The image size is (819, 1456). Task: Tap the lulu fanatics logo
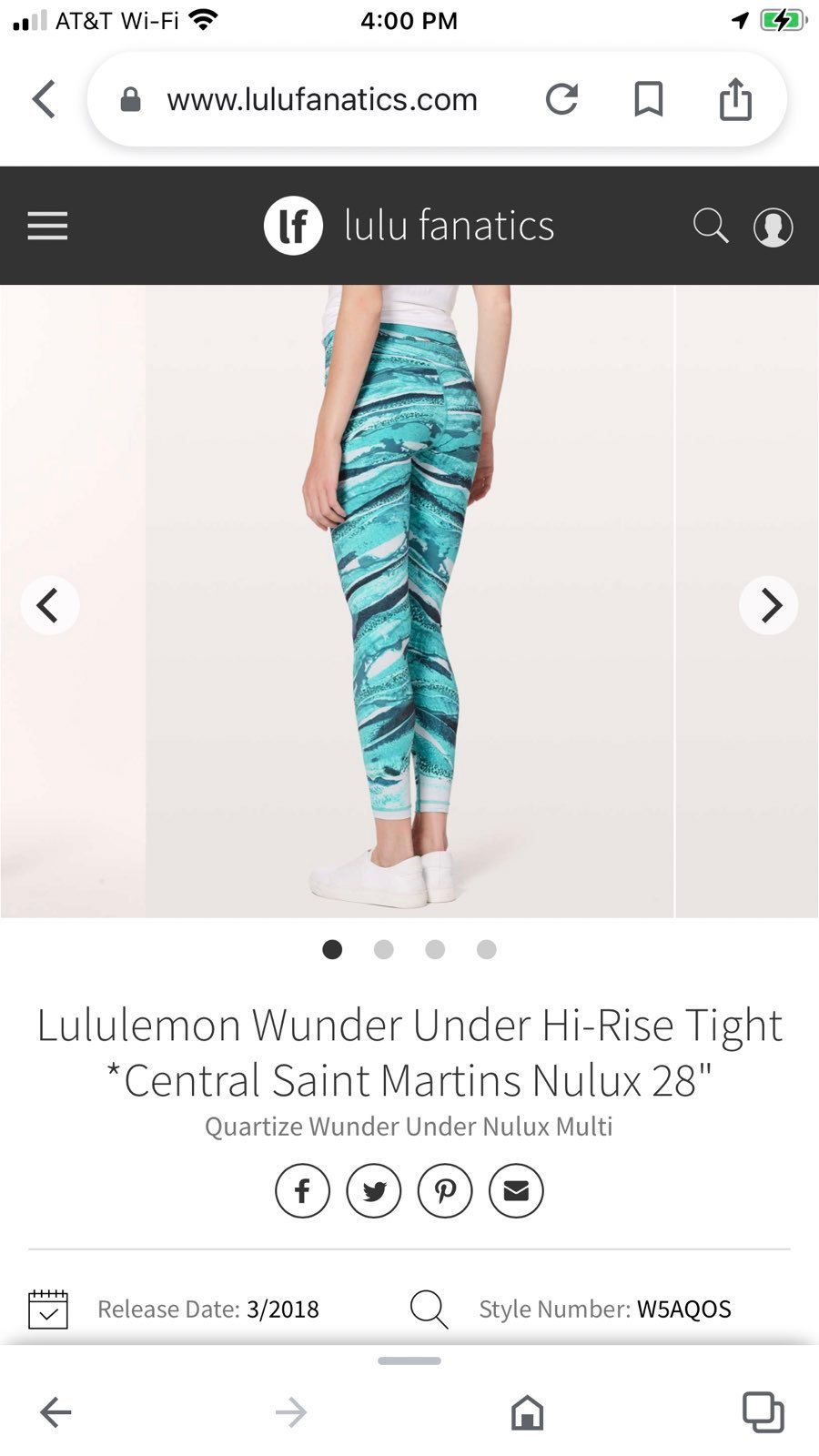[409, 226]
